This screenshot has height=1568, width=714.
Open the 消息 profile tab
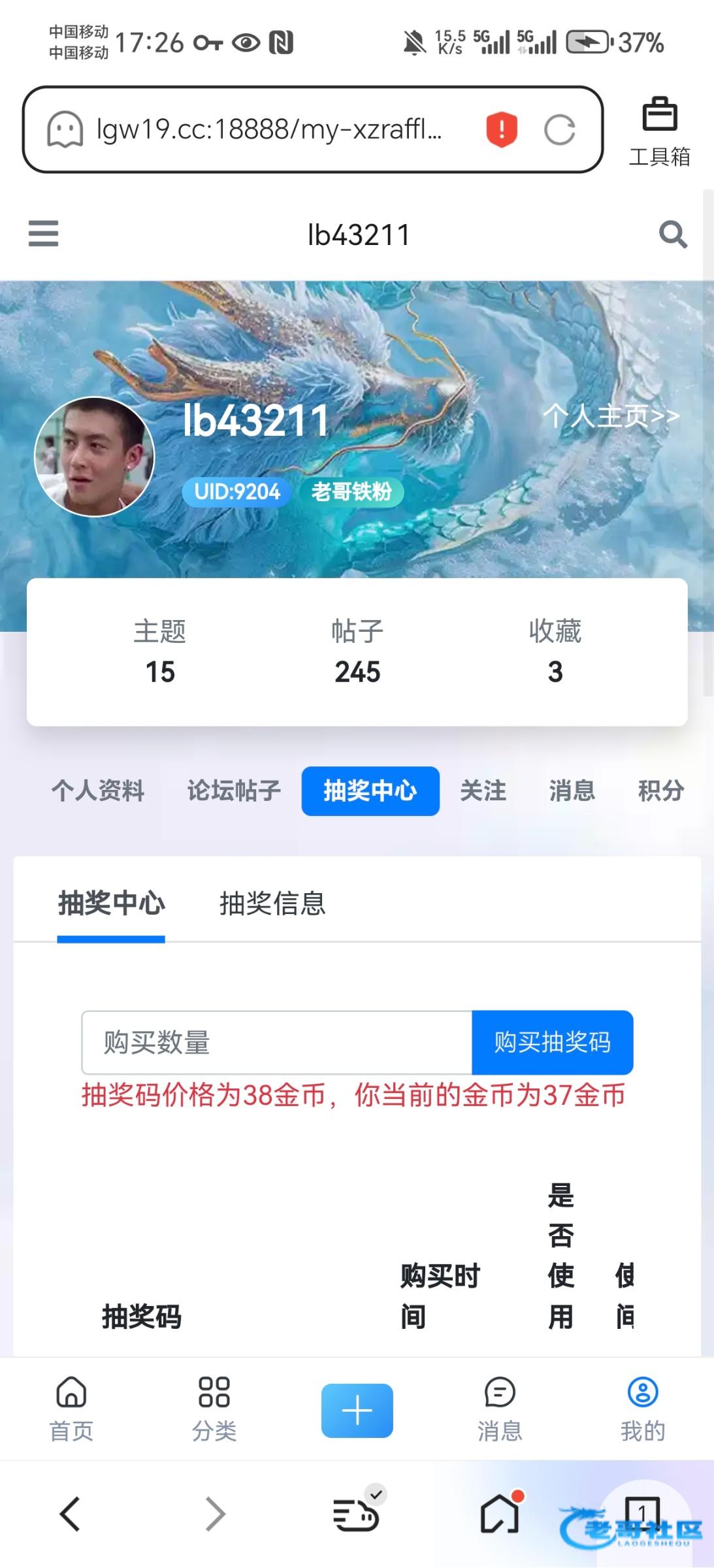(572, 791)
